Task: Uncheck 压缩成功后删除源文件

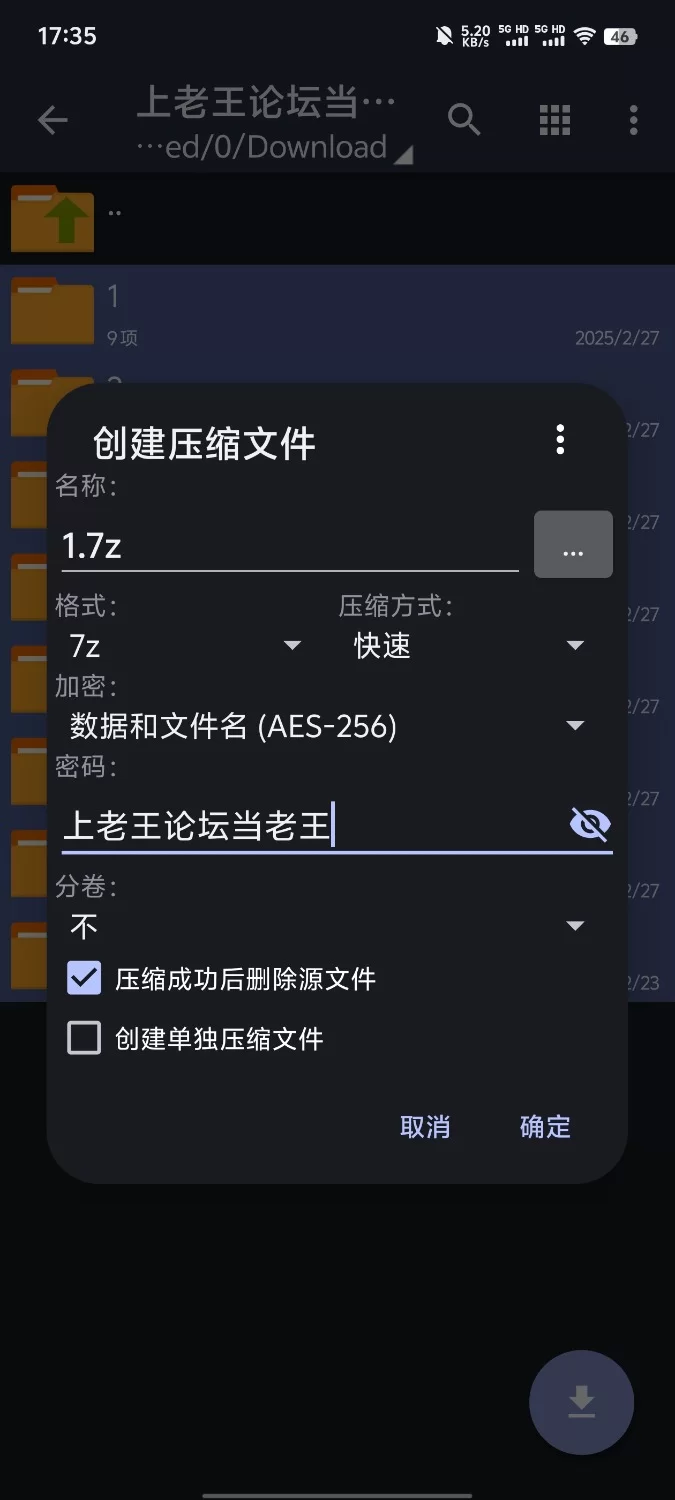Action: tap(85, 978)
